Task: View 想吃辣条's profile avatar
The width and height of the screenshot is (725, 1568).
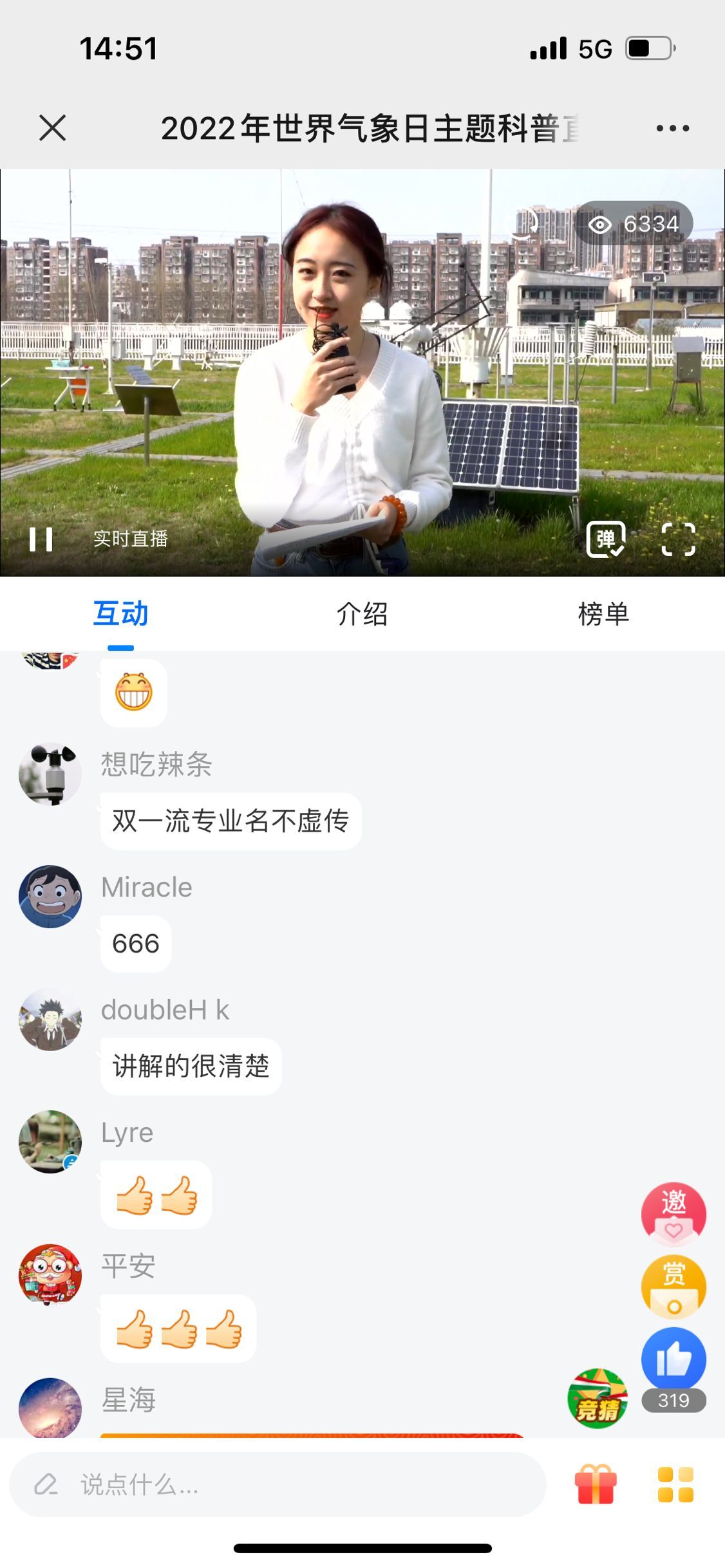Action: coord(50,774)
